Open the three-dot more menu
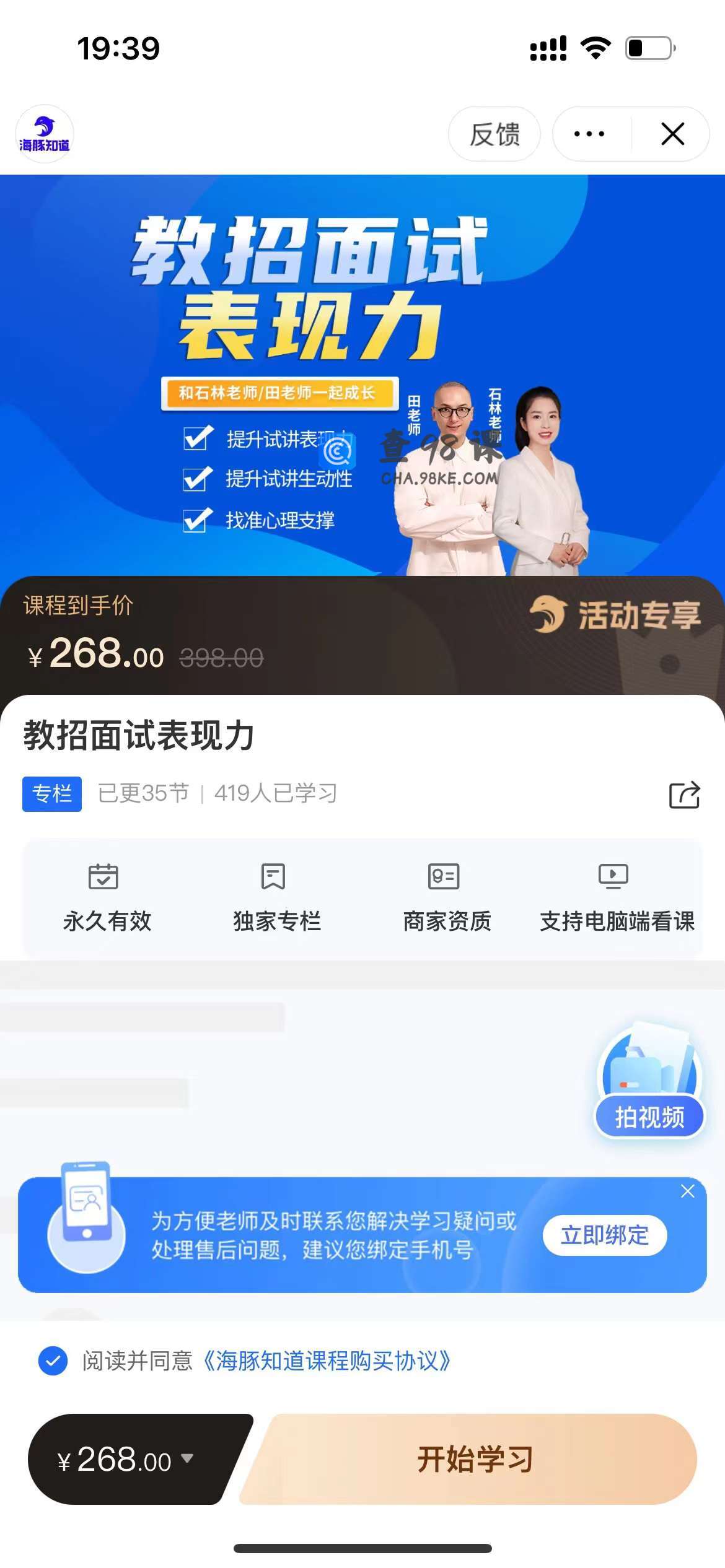Screen dimensions: 725x1568 click(589, 134)
